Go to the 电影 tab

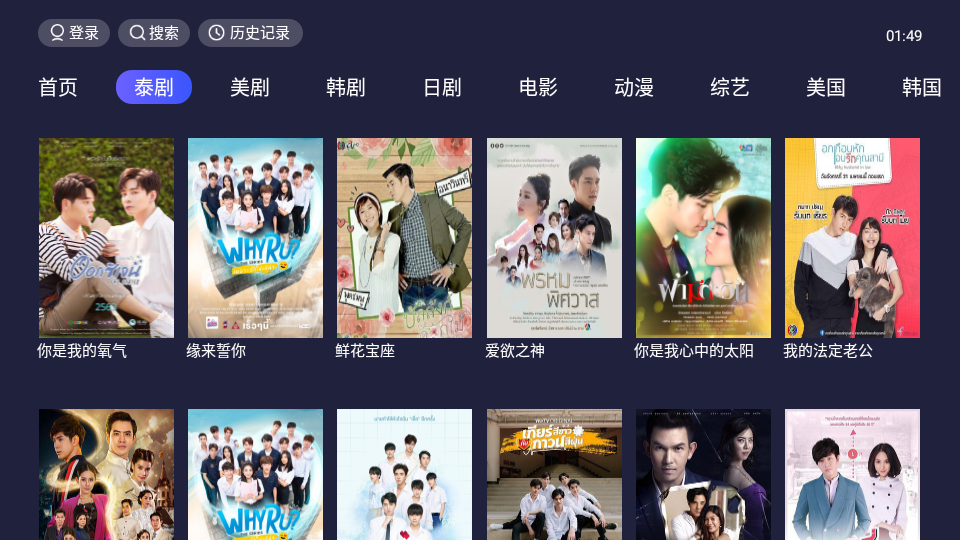tap(538, 88)
